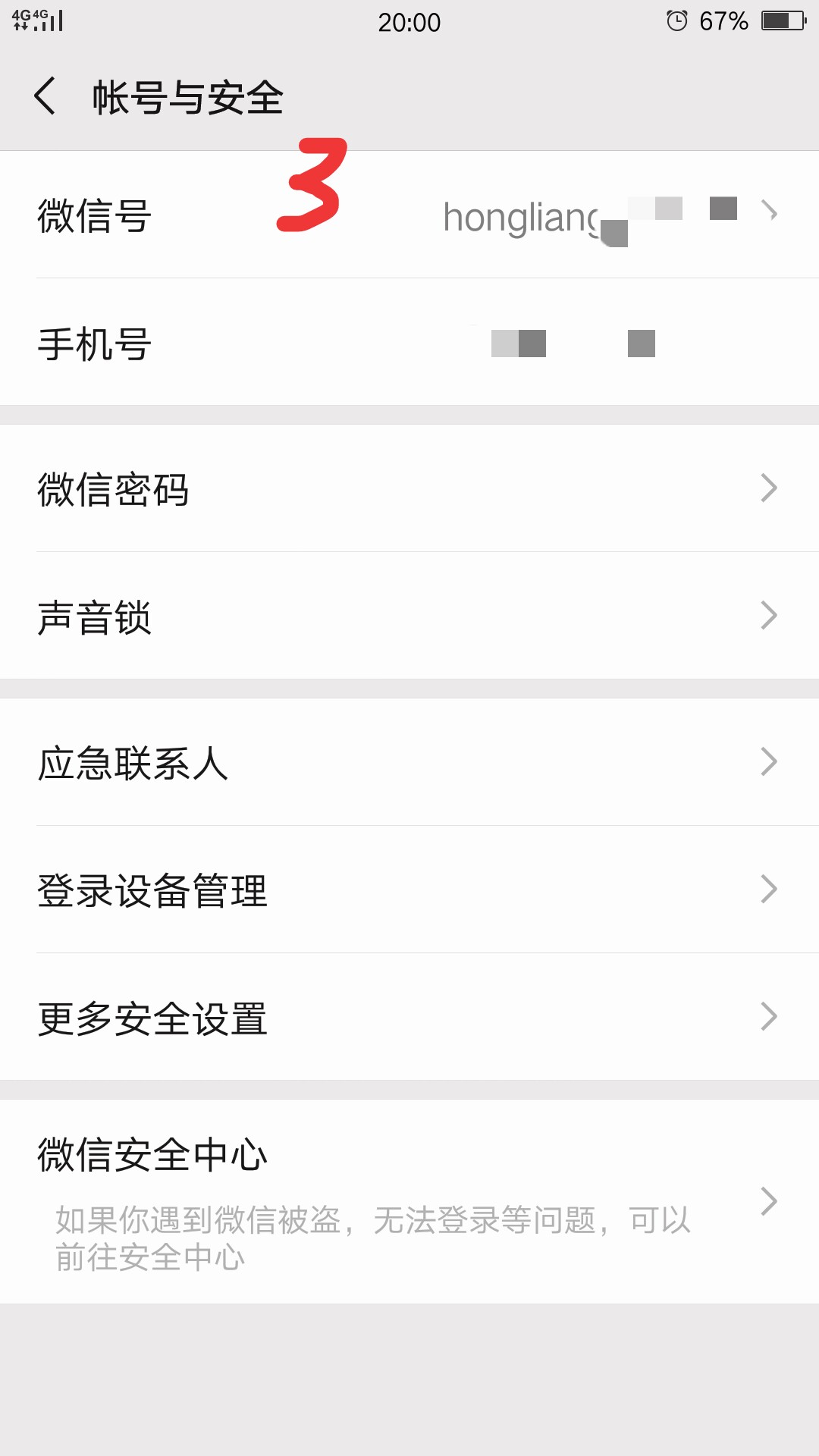Image resolution: width=819 pixels, height=1456 pixels.
Task: Click the battery indicator icon
Action: tap(781, 21)
